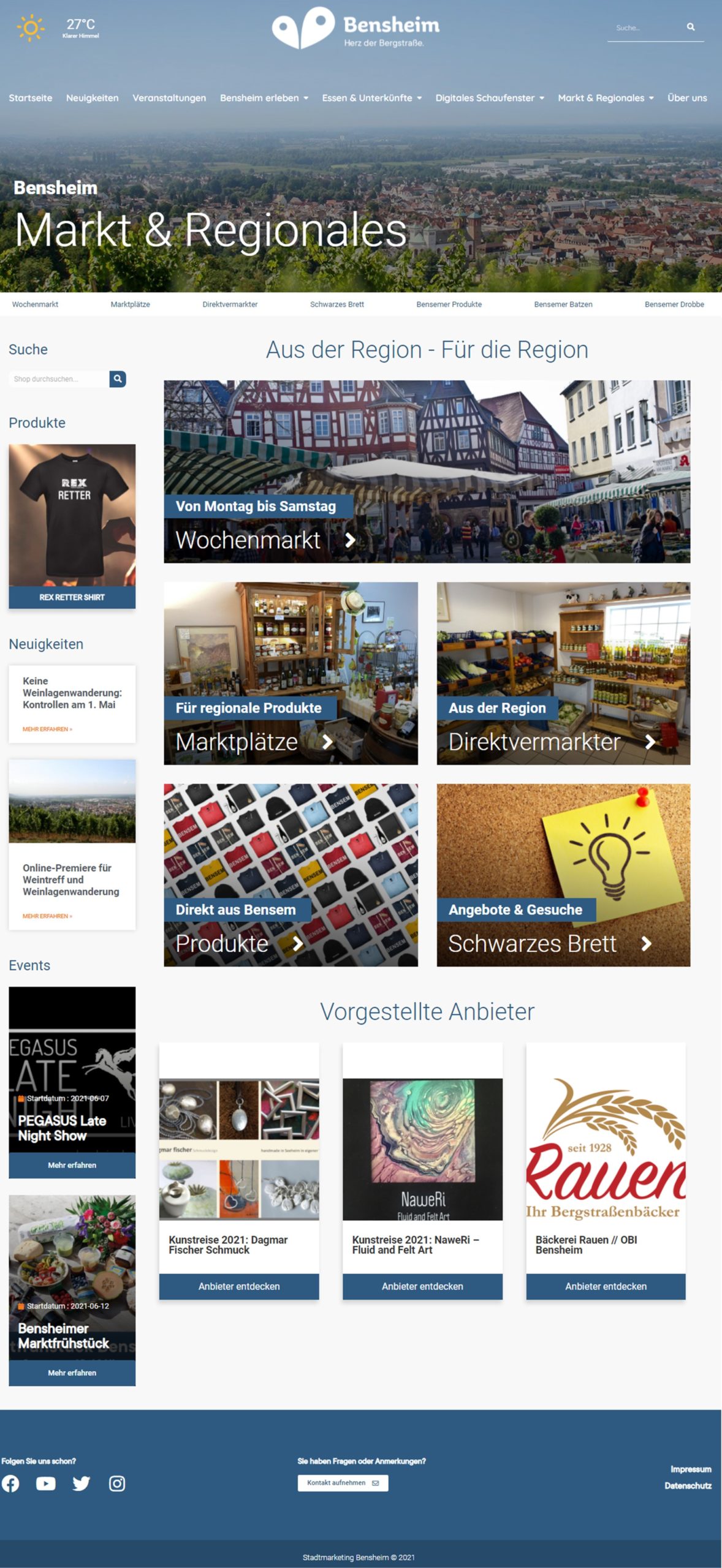Open the Marktplätze tile

coord(291,673)
